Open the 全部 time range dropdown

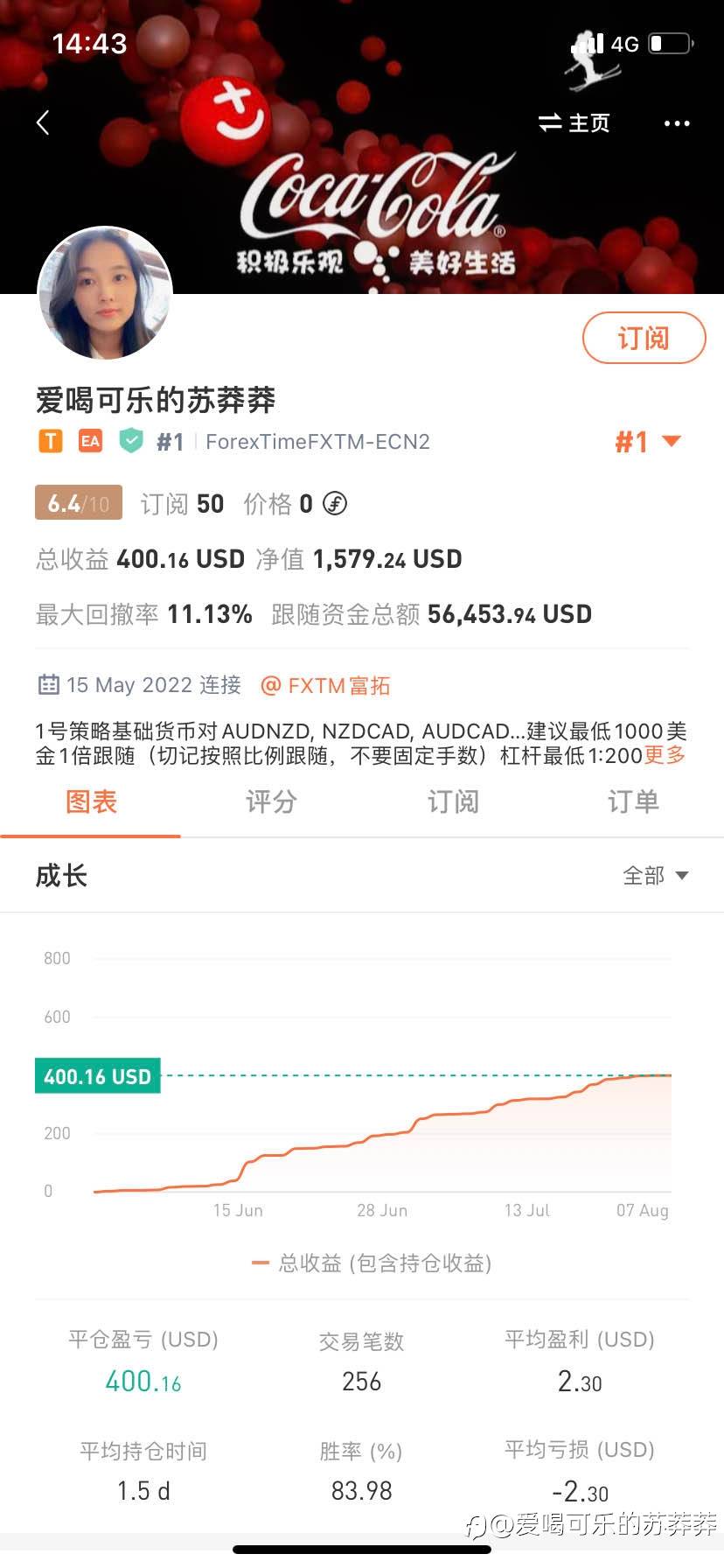[655, 876]
